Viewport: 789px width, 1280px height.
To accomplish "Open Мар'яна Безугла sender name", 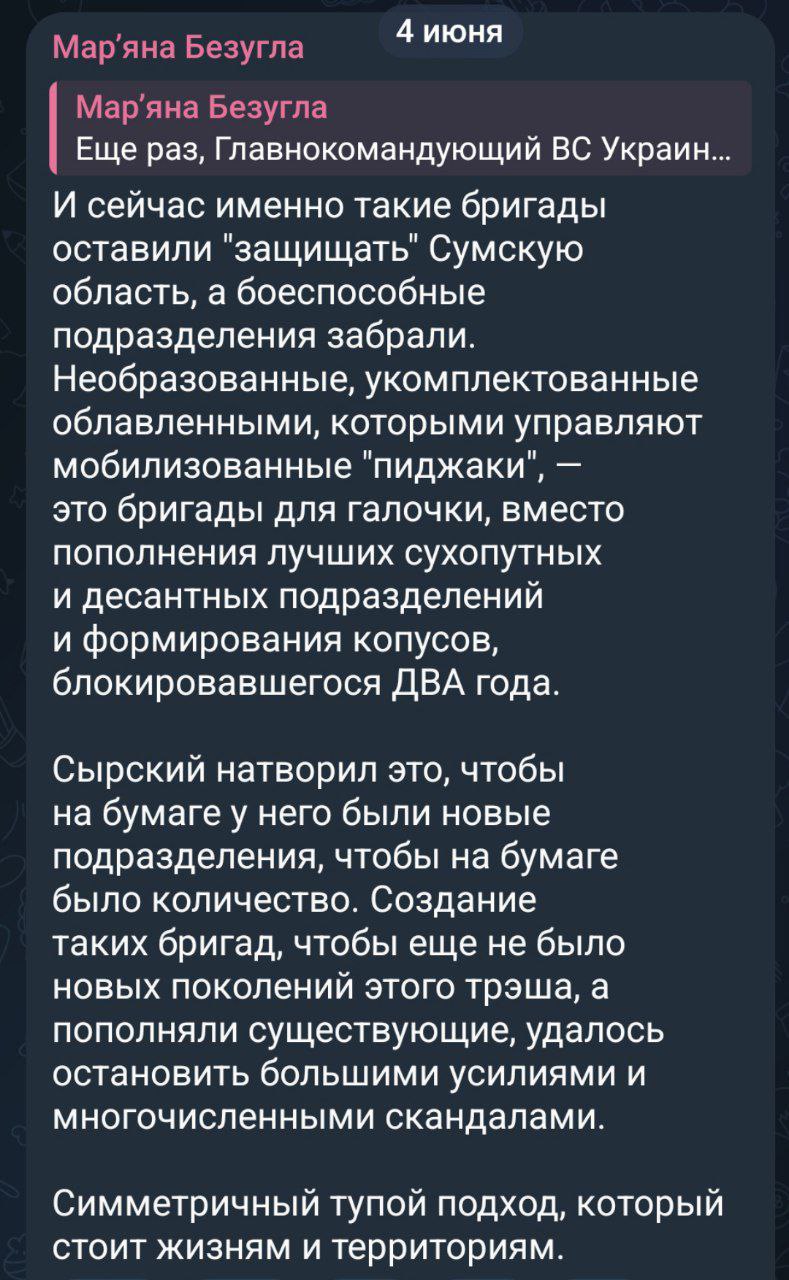I will coord(177,47).
